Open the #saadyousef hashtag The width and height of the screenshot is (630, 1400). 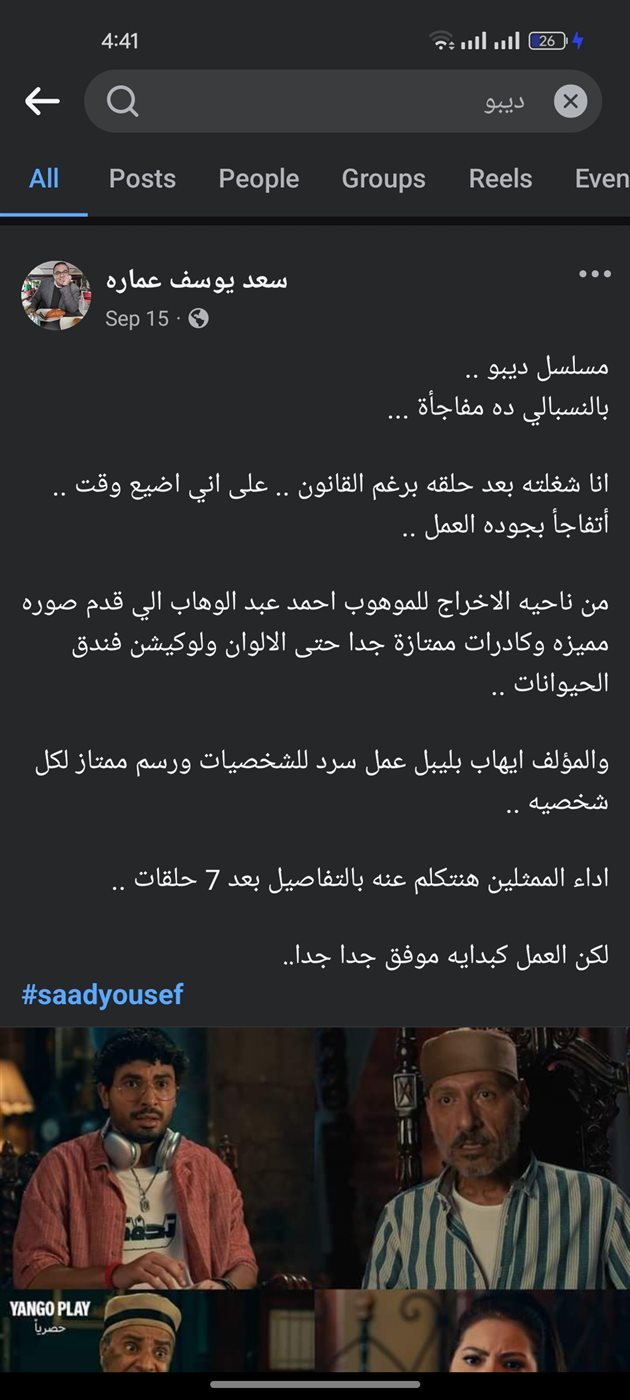102,995
